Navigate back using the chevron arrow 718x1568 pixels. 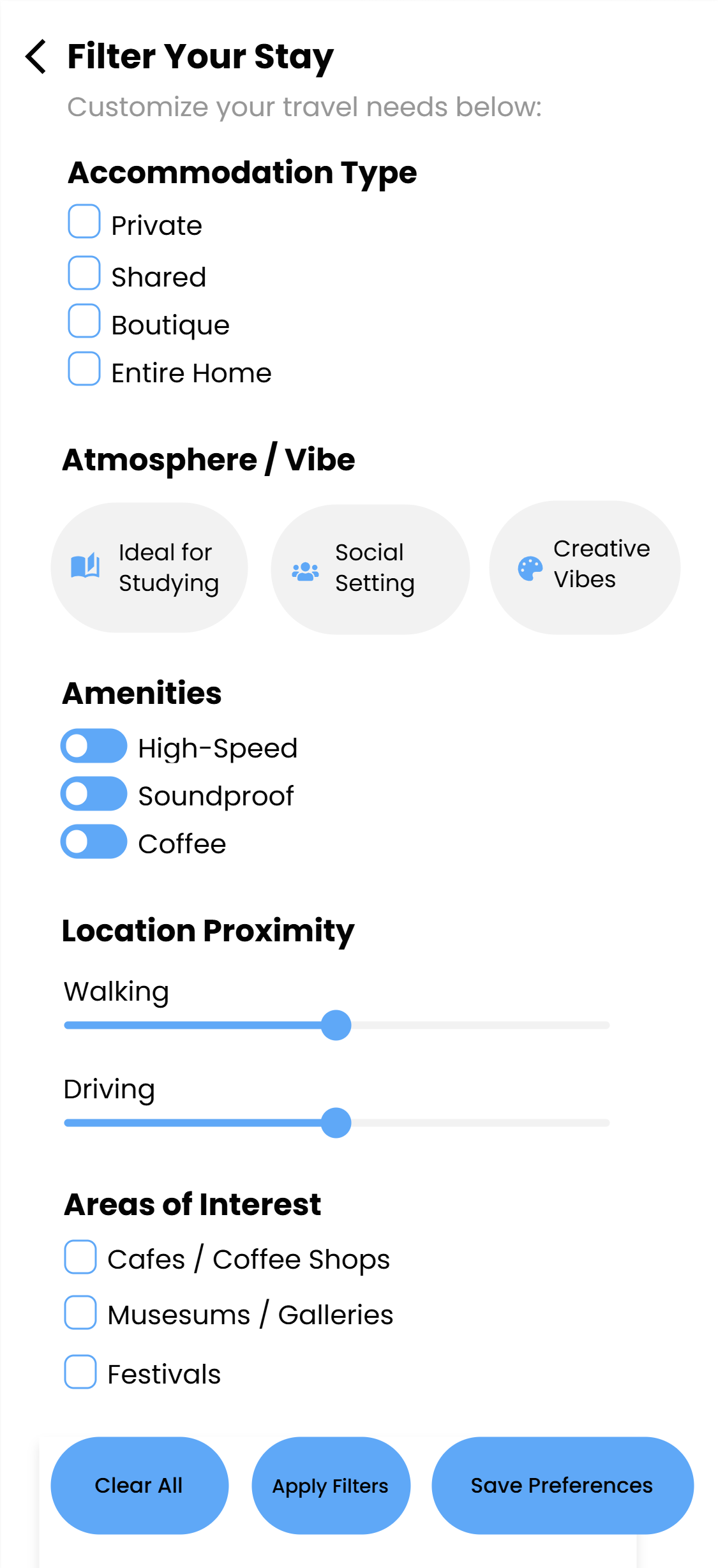click(x=36, y=57)
